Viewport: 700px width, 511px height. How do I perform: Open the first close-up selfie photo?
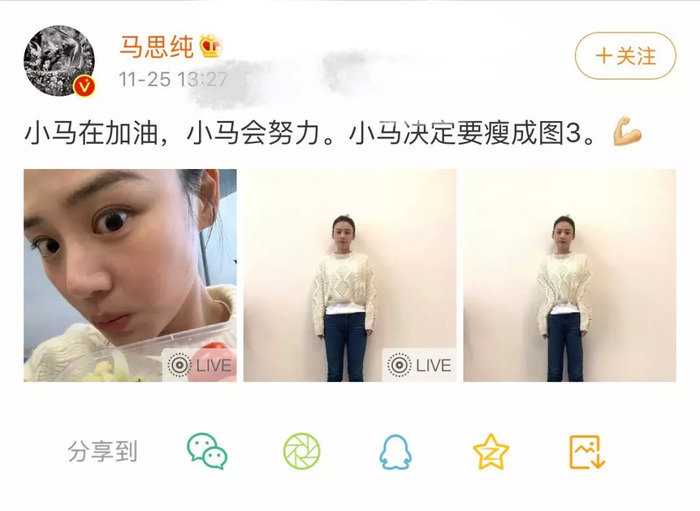pyautogui.click(x=130, y=275)
